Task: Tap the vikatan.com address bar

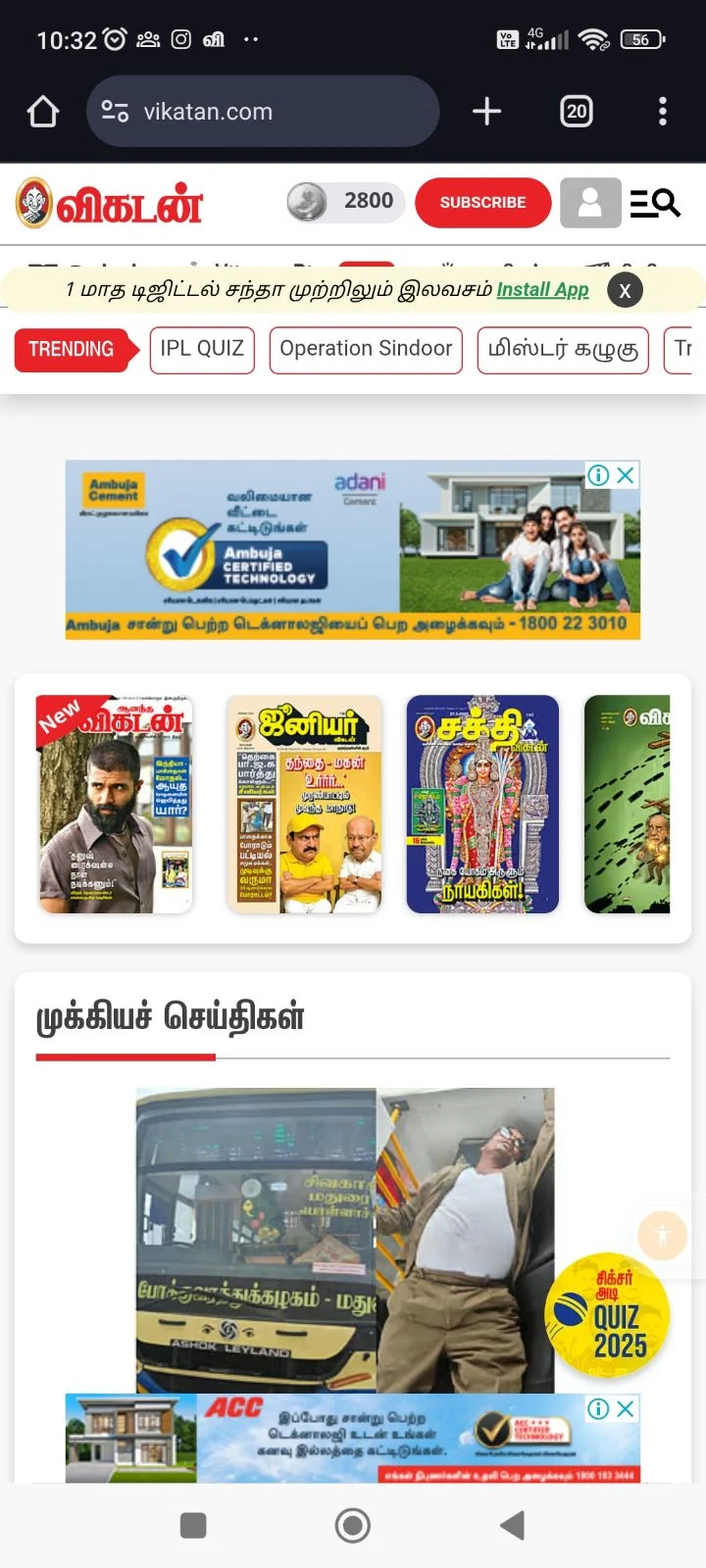Action: pos(262,112)
